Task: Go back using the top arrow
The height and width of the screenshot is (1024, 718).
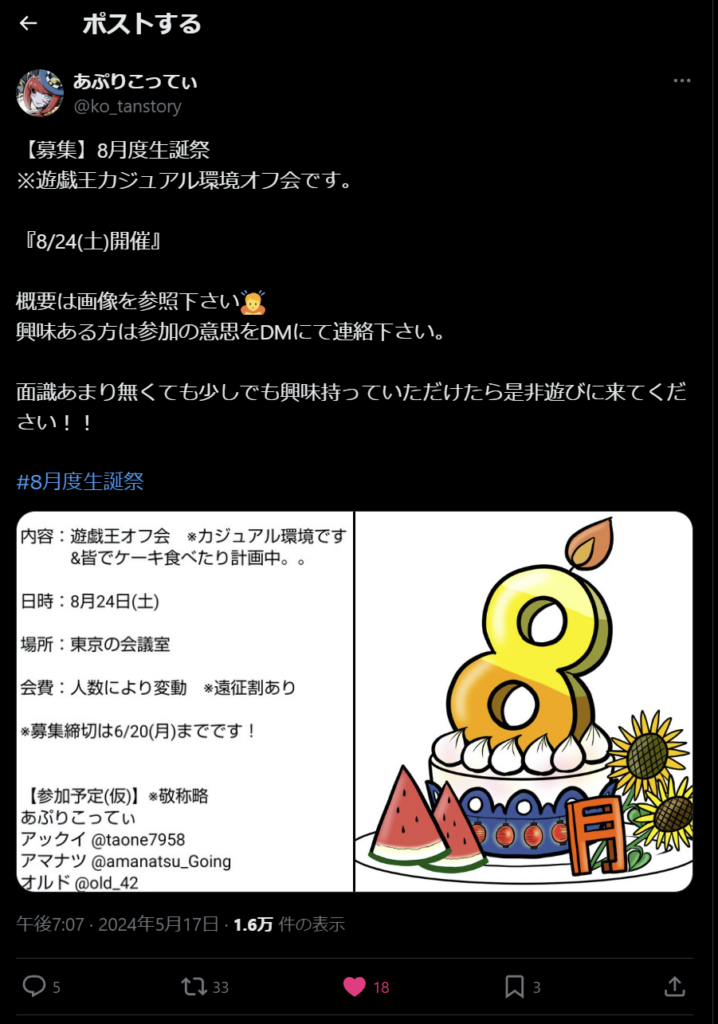Action: coord(28,24)
